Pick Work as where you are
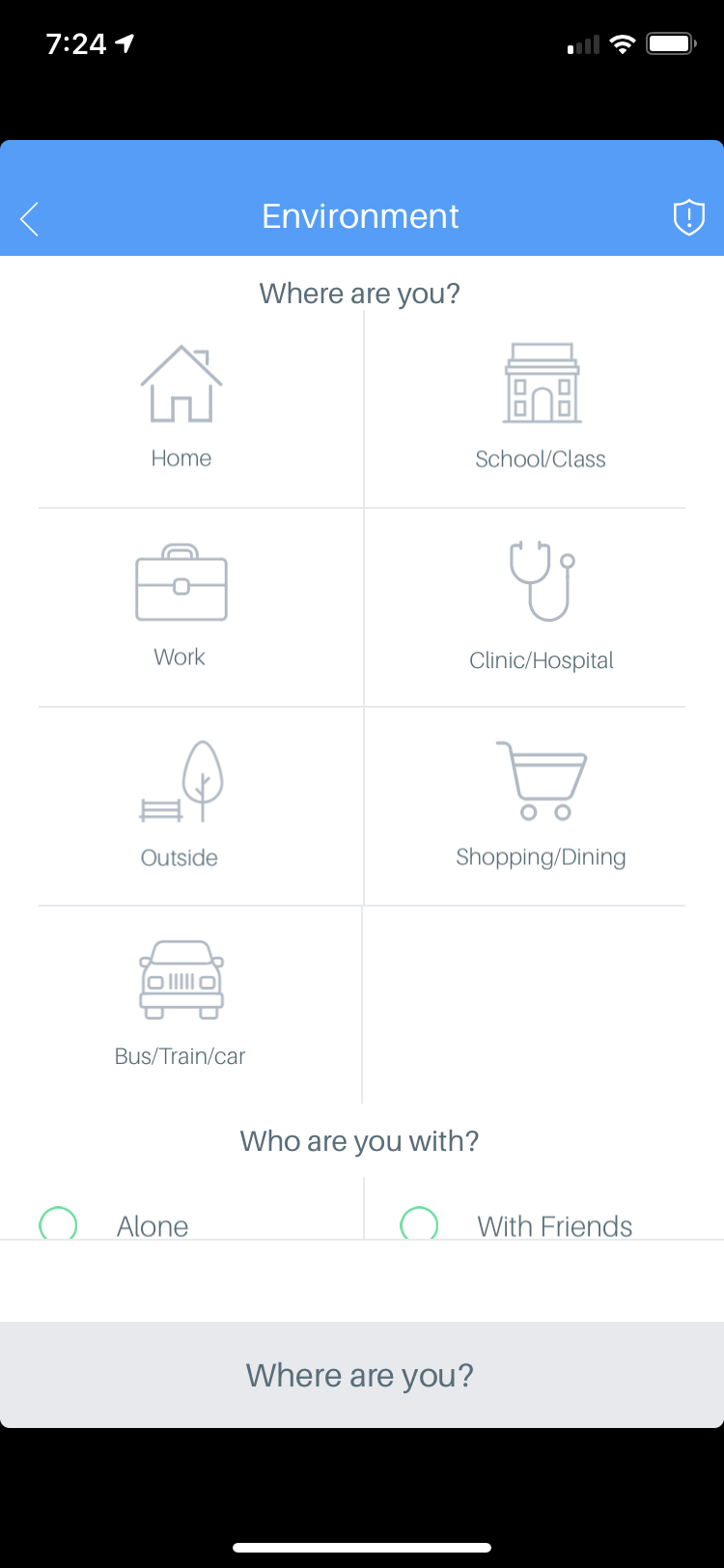Screen dimensions: 724x1568 tap(181, 606)
